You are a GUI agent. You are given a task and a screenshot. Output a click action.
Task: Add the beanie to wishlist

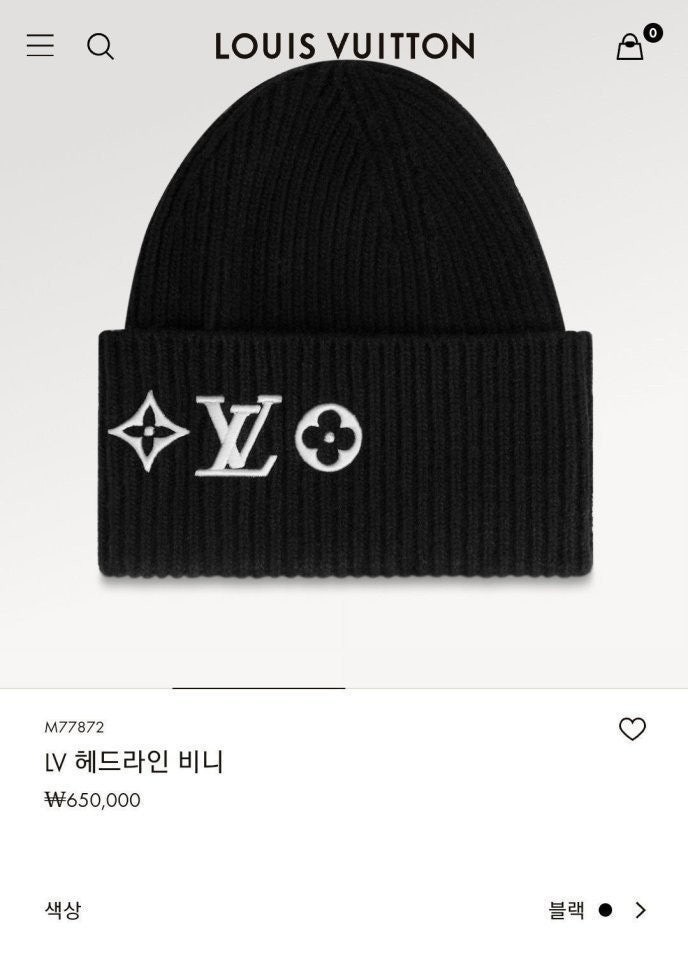[x=632, y=730]
